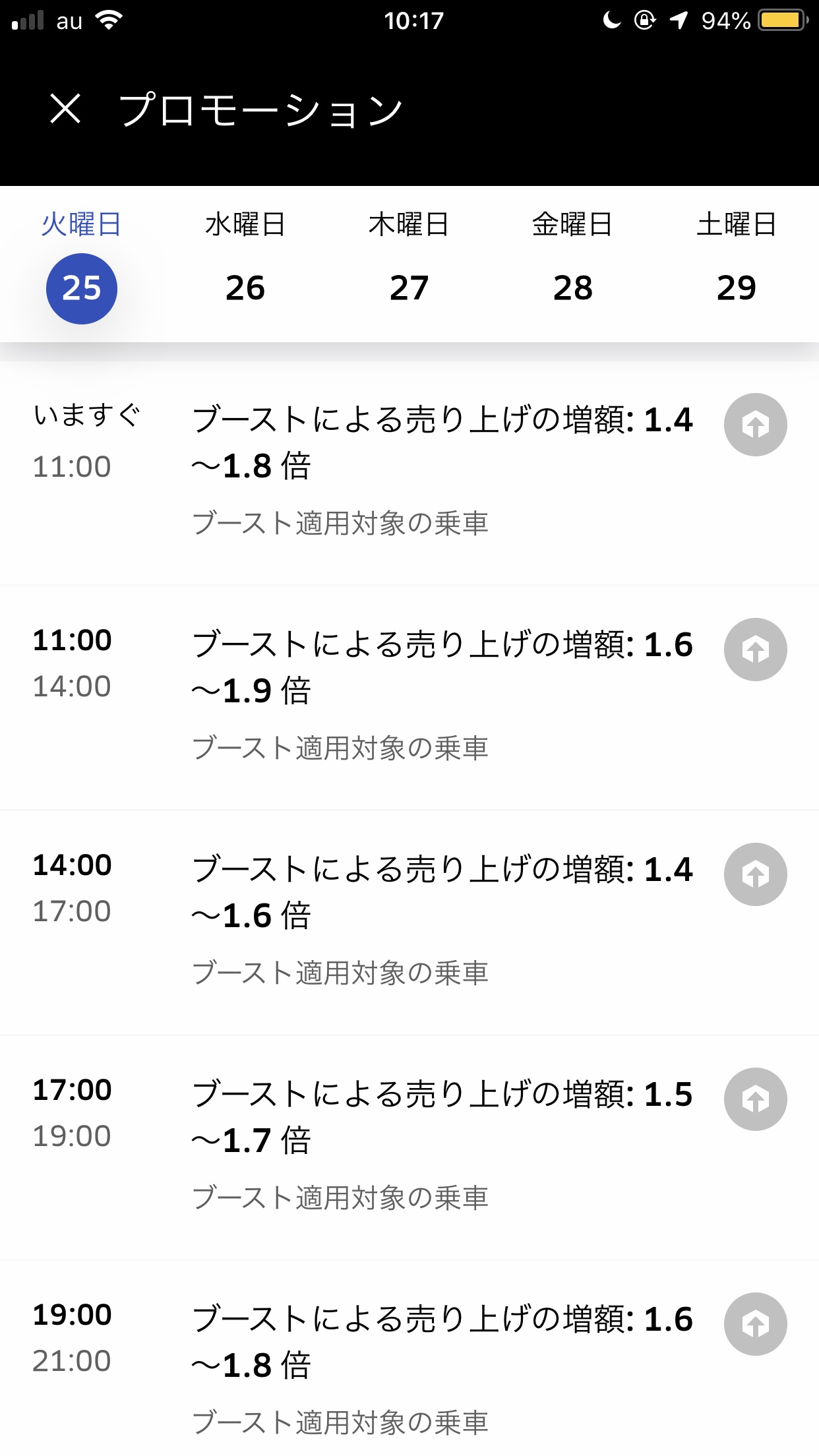Viewport: 819px width, 1456px height.
Task: Open the 19:00–21:00 boost promotion
Action: 409,1358
